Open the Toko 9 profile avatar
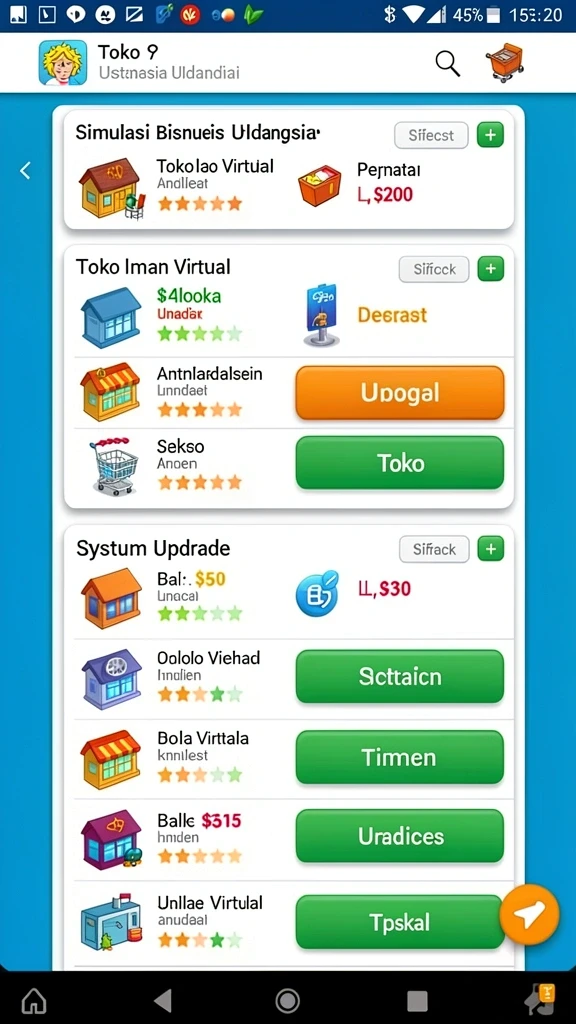The width and height of the screenshot is (576, 1024). pos(63,63)
